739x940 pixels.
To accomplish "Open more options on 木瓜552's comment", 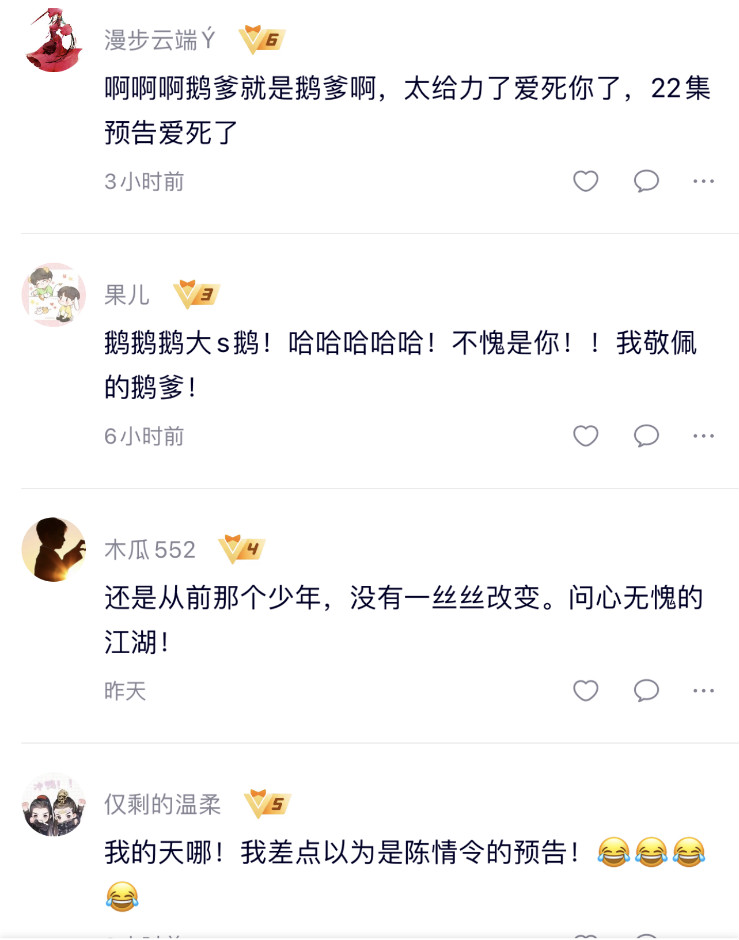I will pyautogui.click(x=704, y=690).
